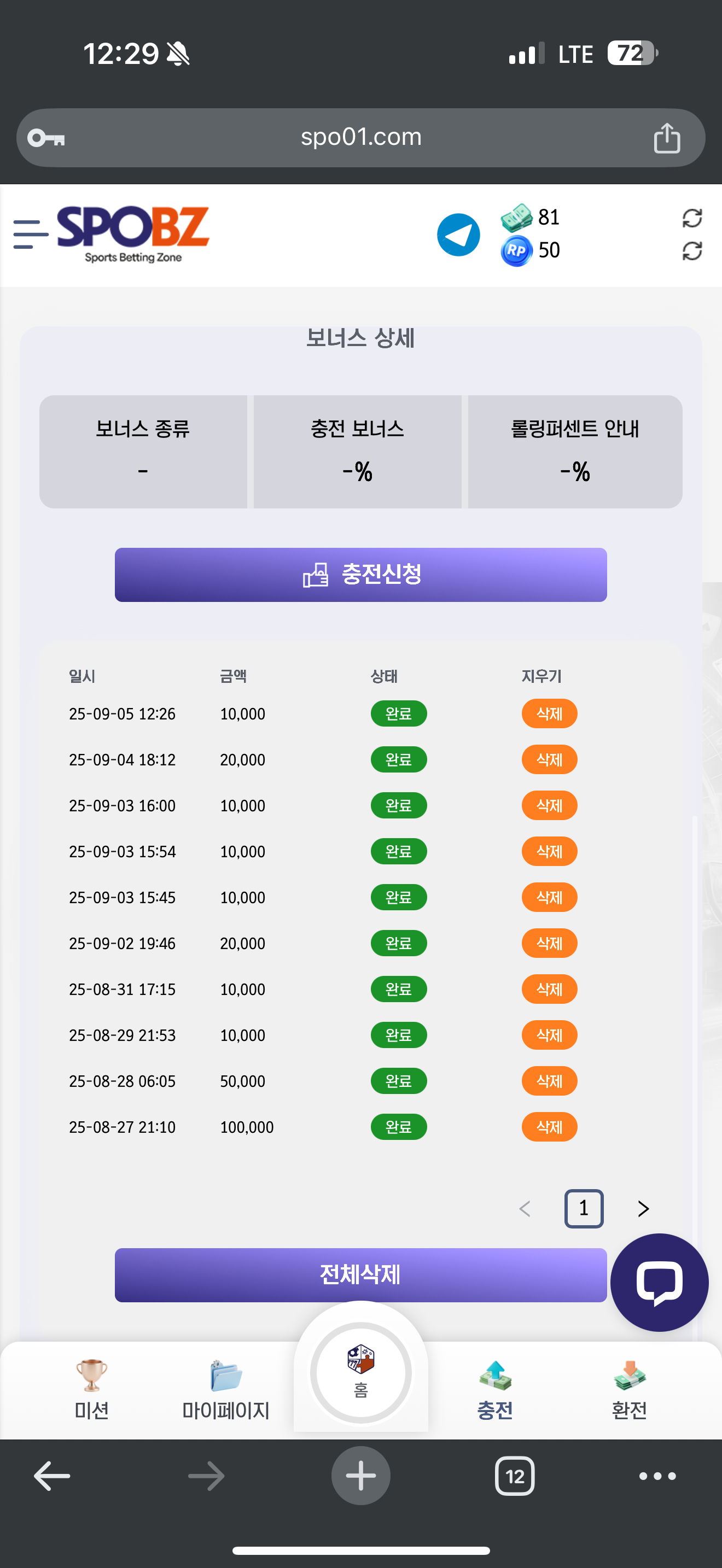Share the page from the address bar
Image resolution: width=722 pixels, height=1568 pixels.
pyautogui.click(x=667, y=138)
